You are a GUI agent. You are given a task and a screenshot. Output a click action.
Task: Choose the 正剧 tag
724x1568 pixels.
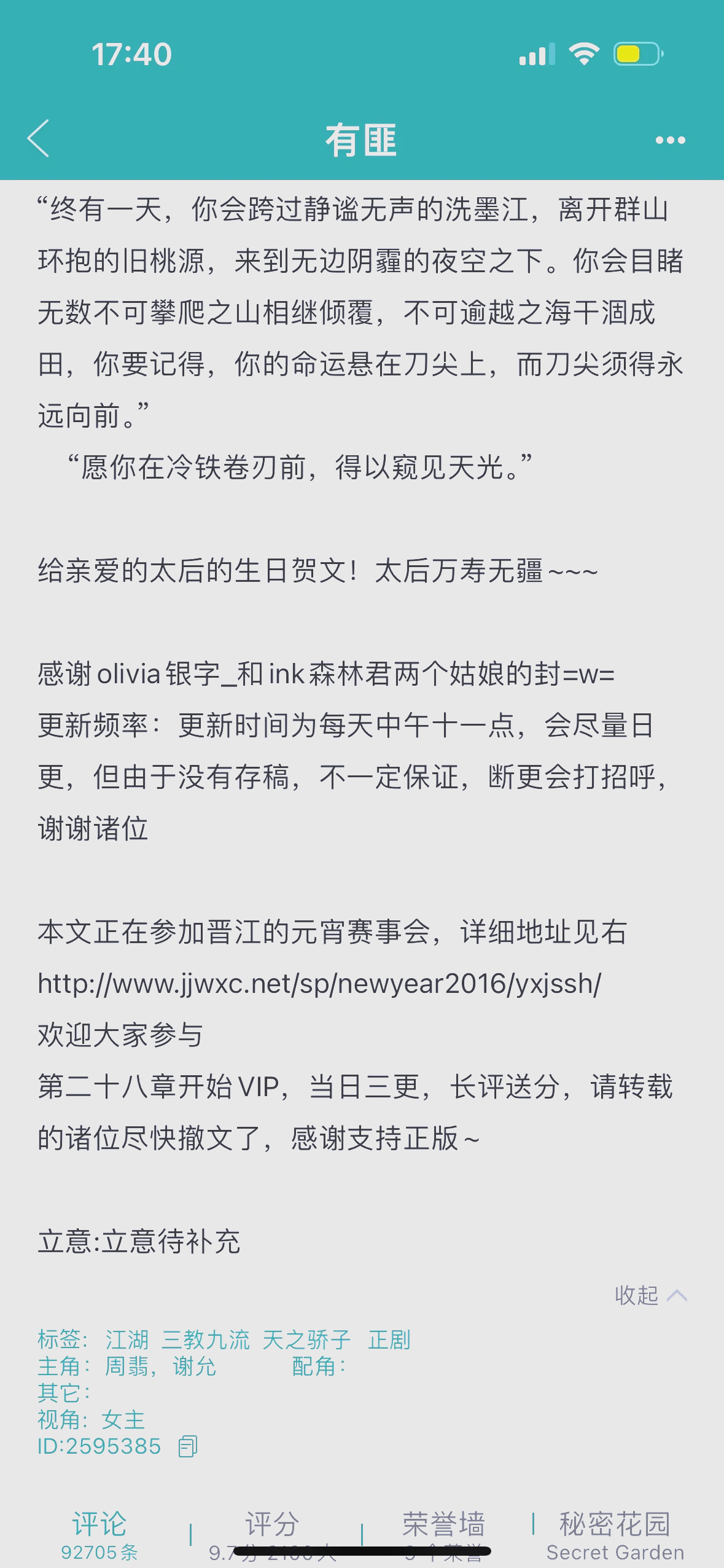(x=389, y=1339)
